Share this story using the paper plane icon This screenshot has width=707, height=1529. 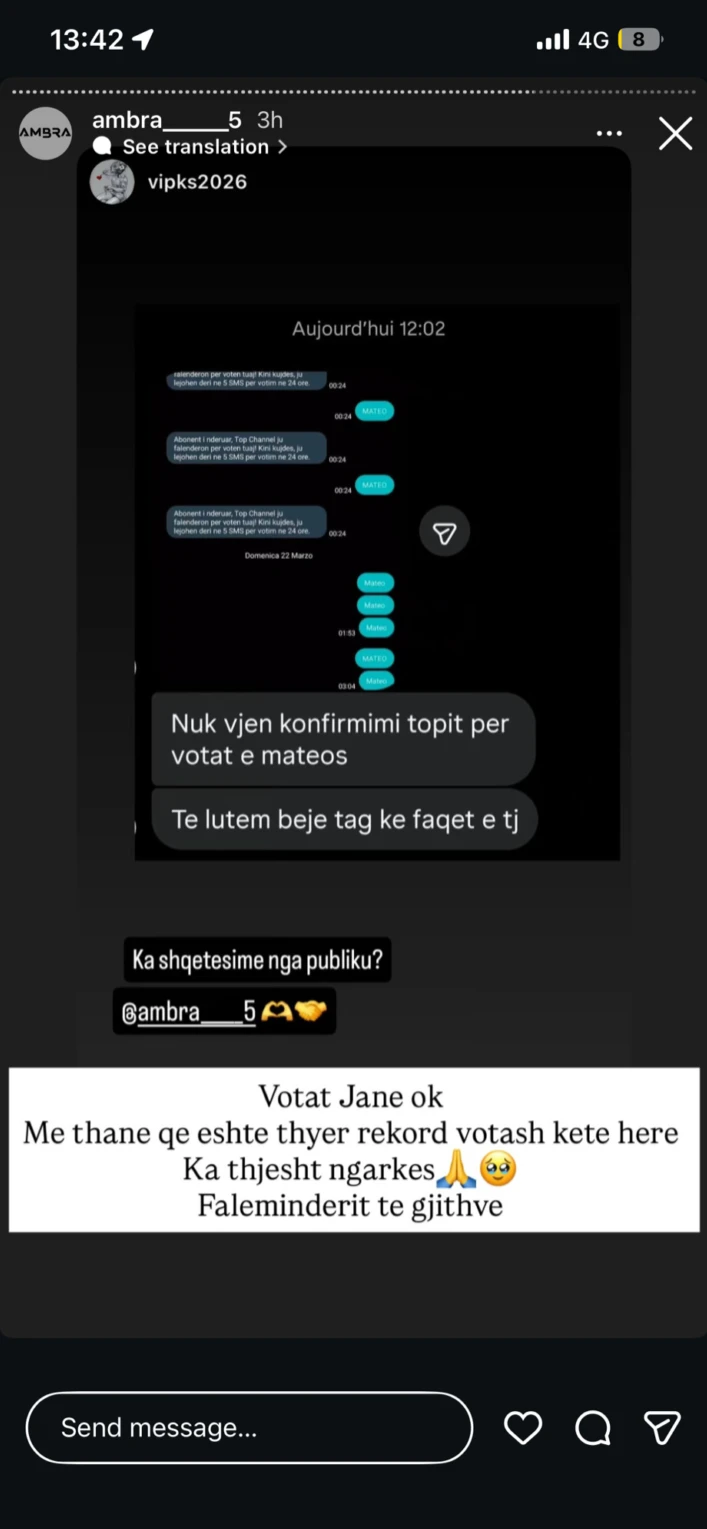click(662, 1428)
